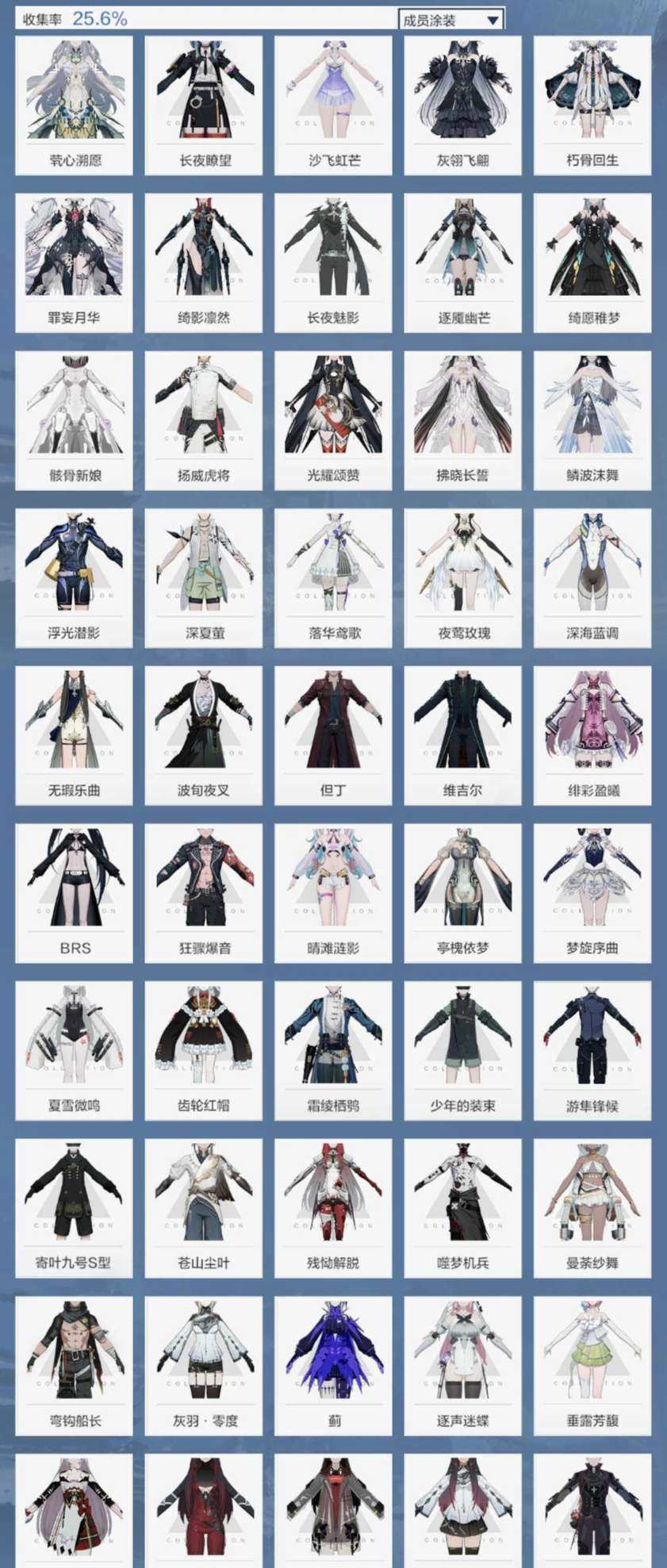Open the 鳞波沫舞 coating card
The width and height of the screenshot is (667, 1568).
(592, 420)
